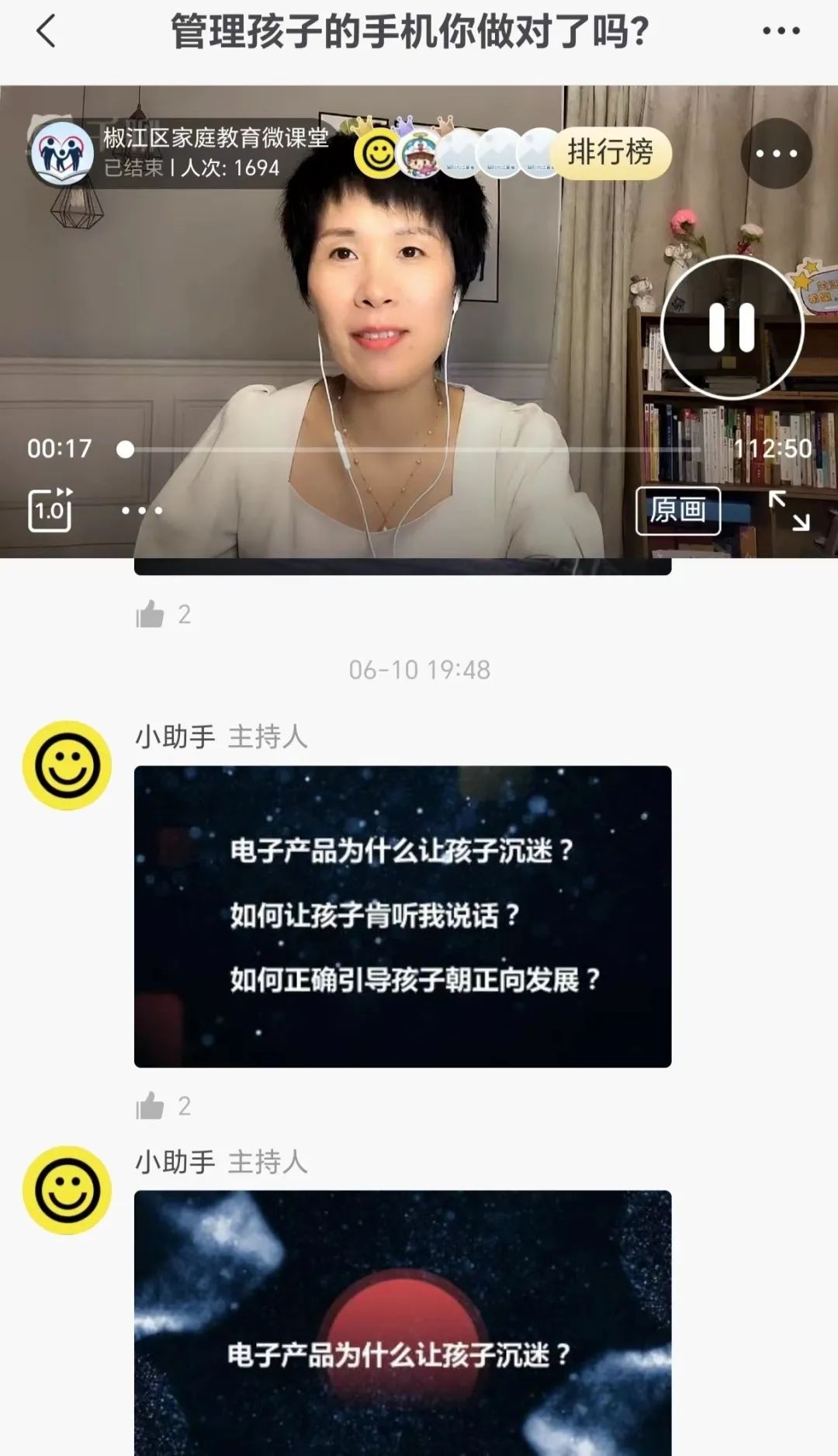
Task: Change the 1.0 playback speed
Action: (x=50, y=510)
